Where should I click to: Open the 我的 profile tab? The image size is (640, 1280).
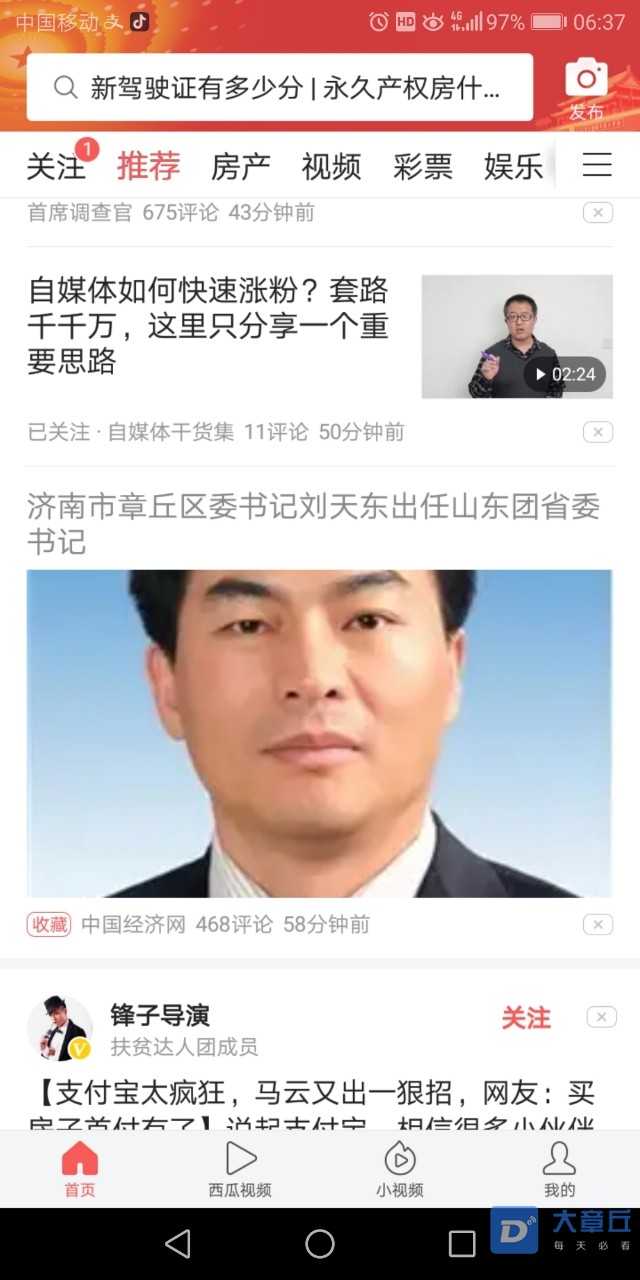(559, 1169)
